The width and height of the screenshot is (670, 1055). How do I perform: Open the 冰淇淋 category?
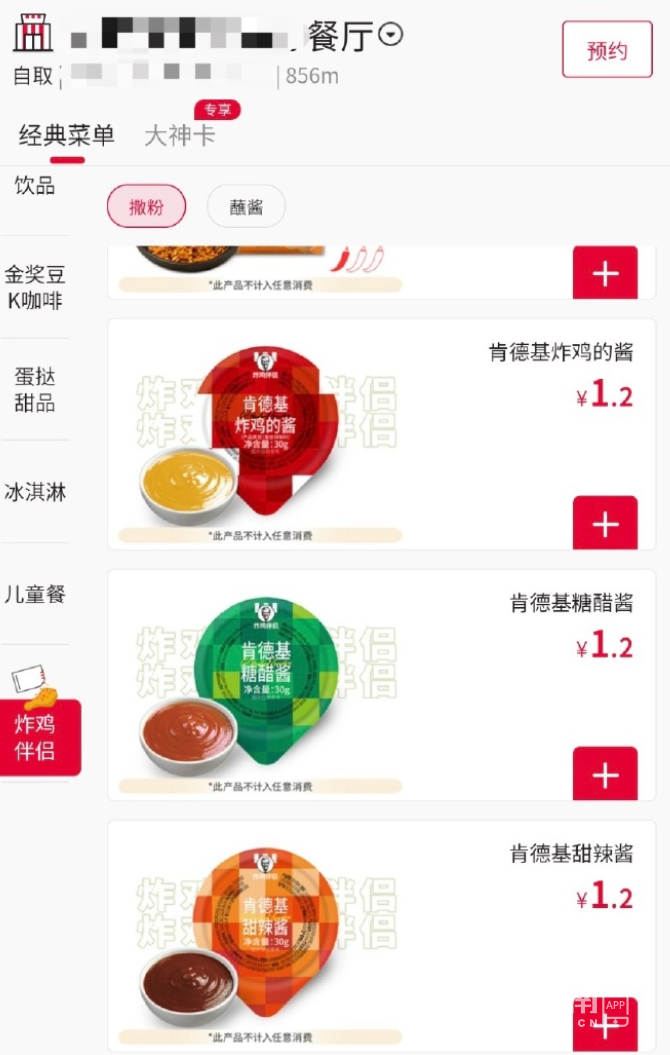click(35, 492)
